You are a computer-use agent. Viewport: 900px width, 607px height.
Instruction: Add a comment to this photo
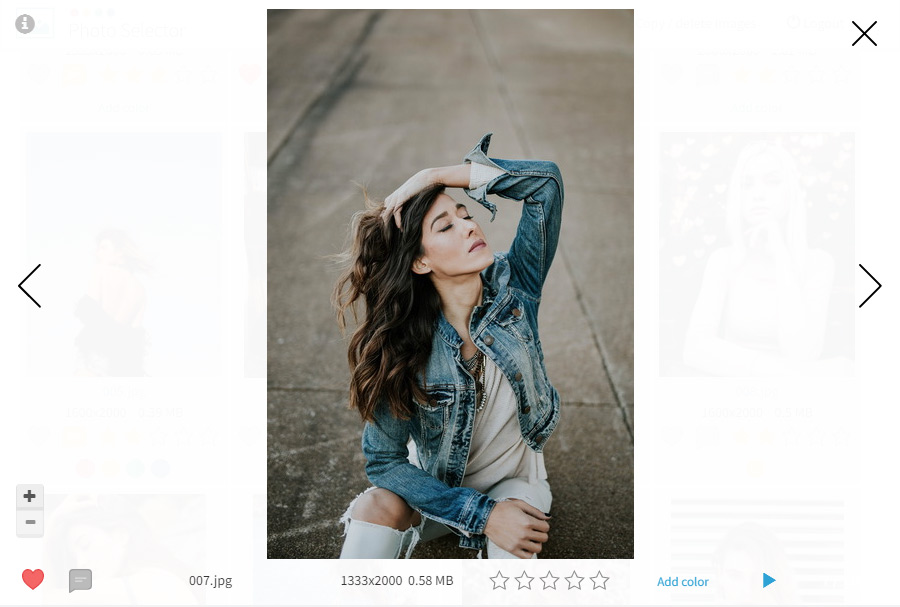[x=80, y=580]
